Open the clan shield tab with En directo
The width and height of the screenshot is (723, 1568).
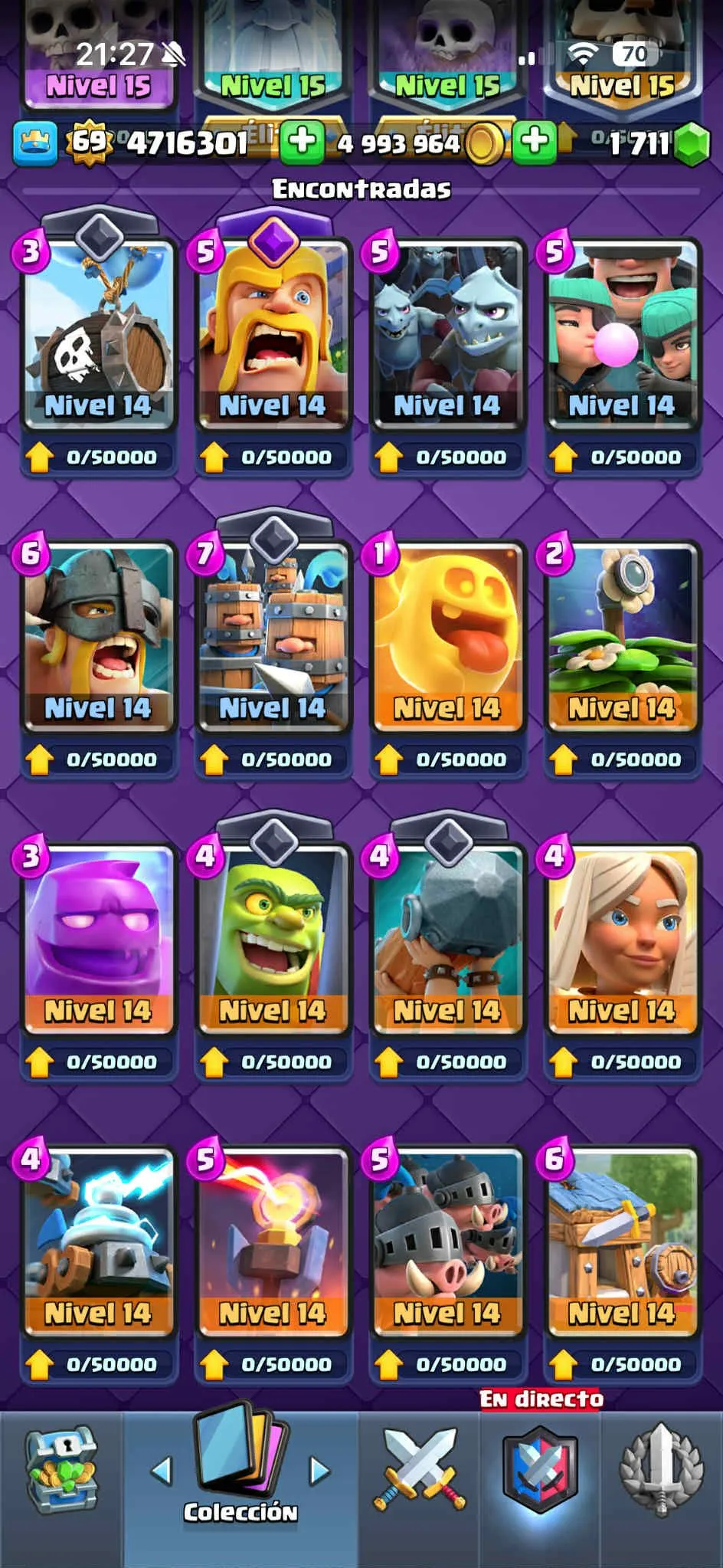540,1469
